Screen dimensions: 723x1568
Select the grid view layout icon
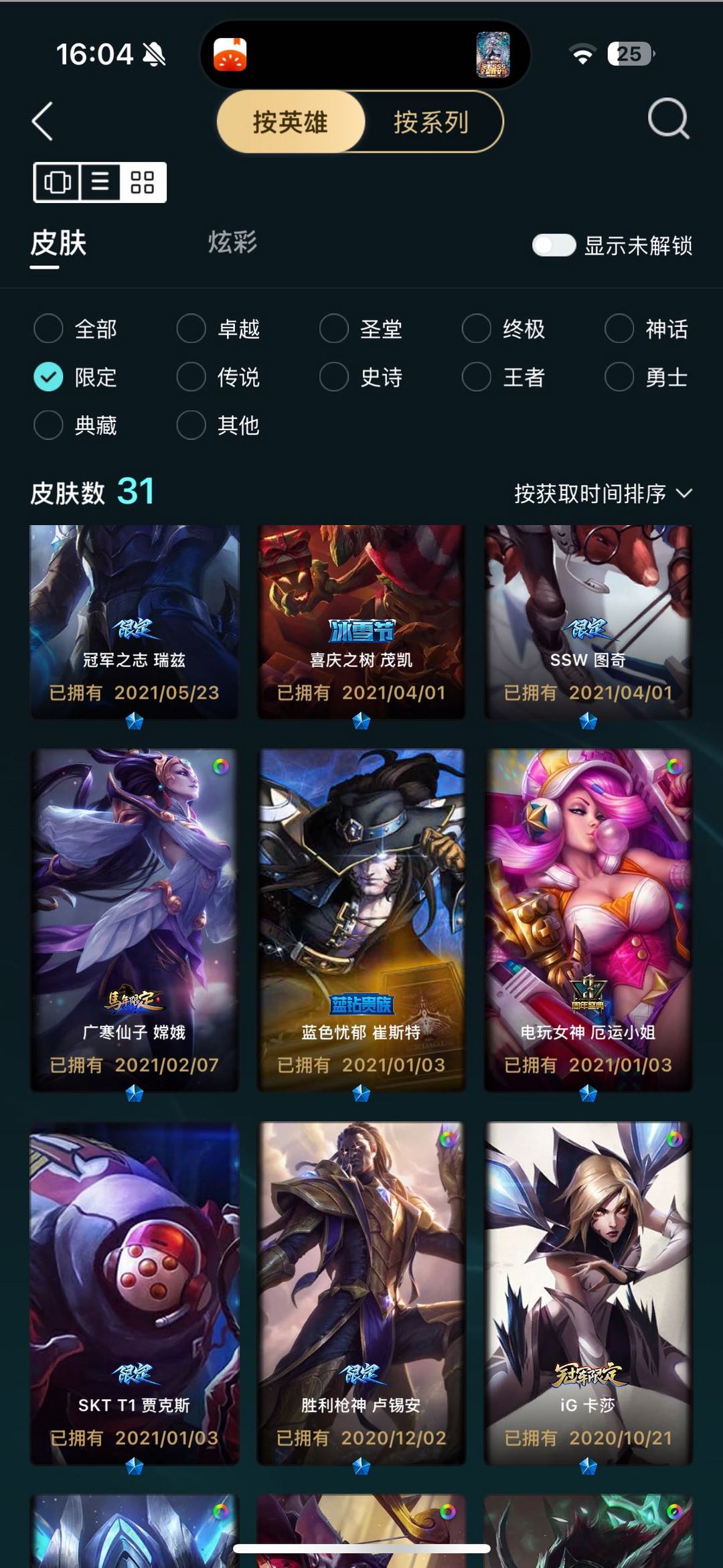click(142, 182)
